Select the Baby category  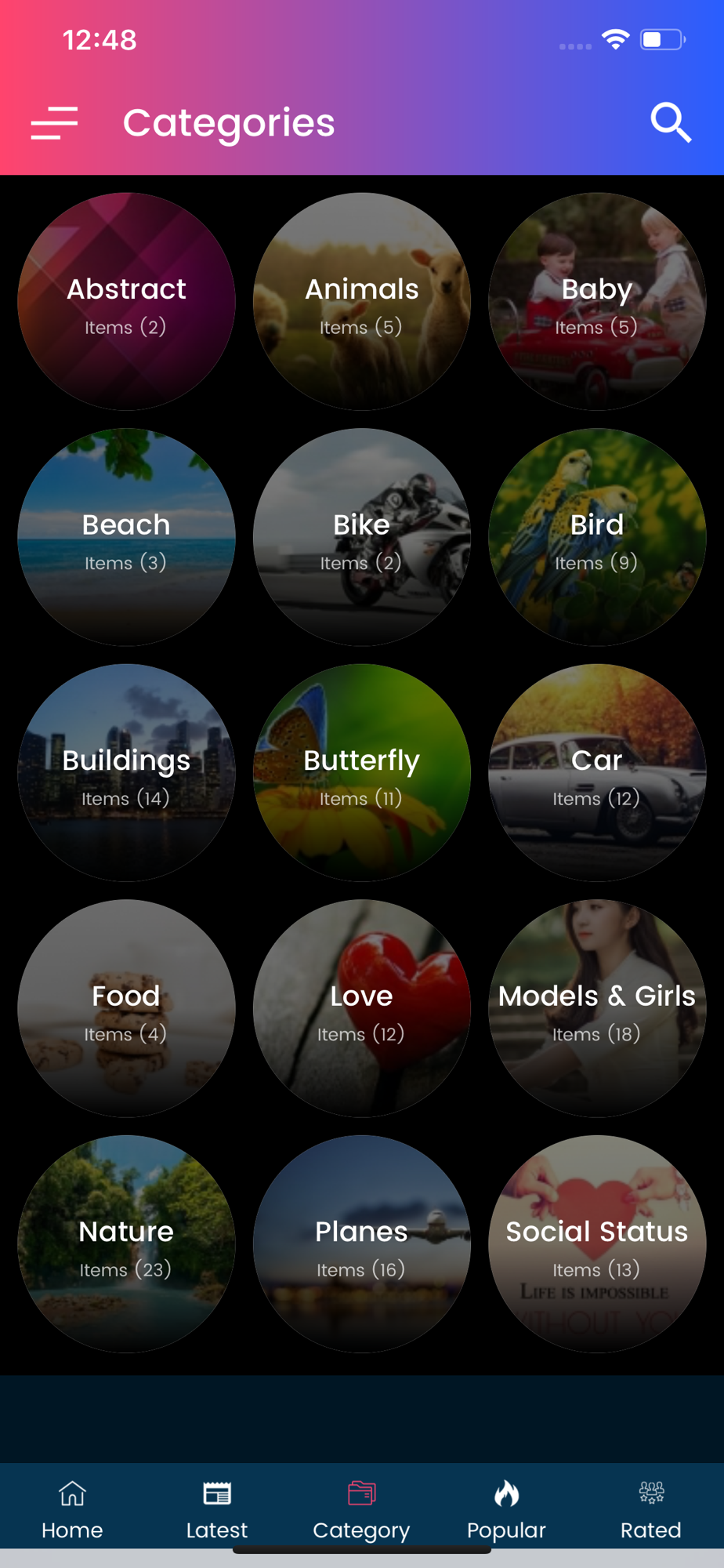click(597, 302)
